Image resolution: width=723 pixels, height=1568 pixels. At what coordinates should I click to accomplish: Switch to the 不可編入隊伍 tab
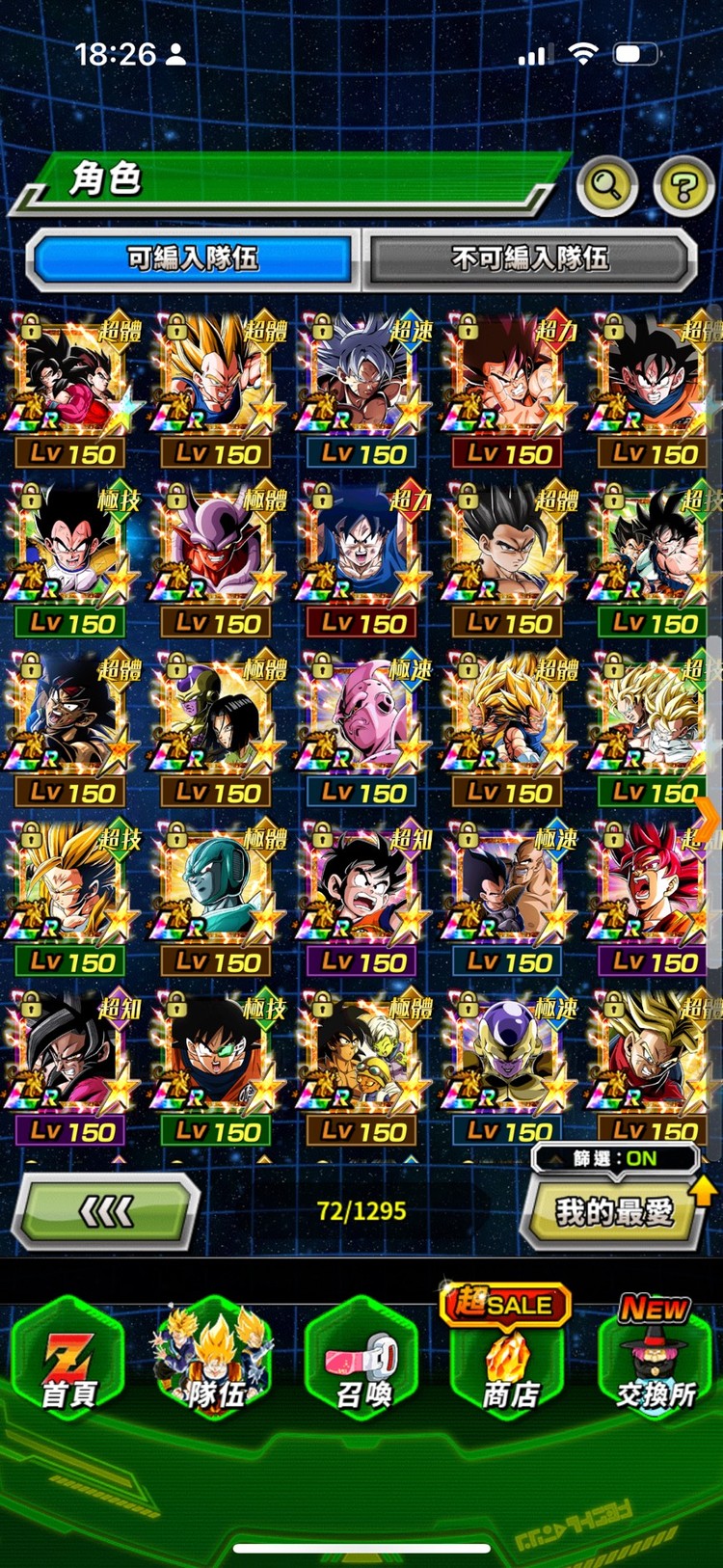[529, 258]
